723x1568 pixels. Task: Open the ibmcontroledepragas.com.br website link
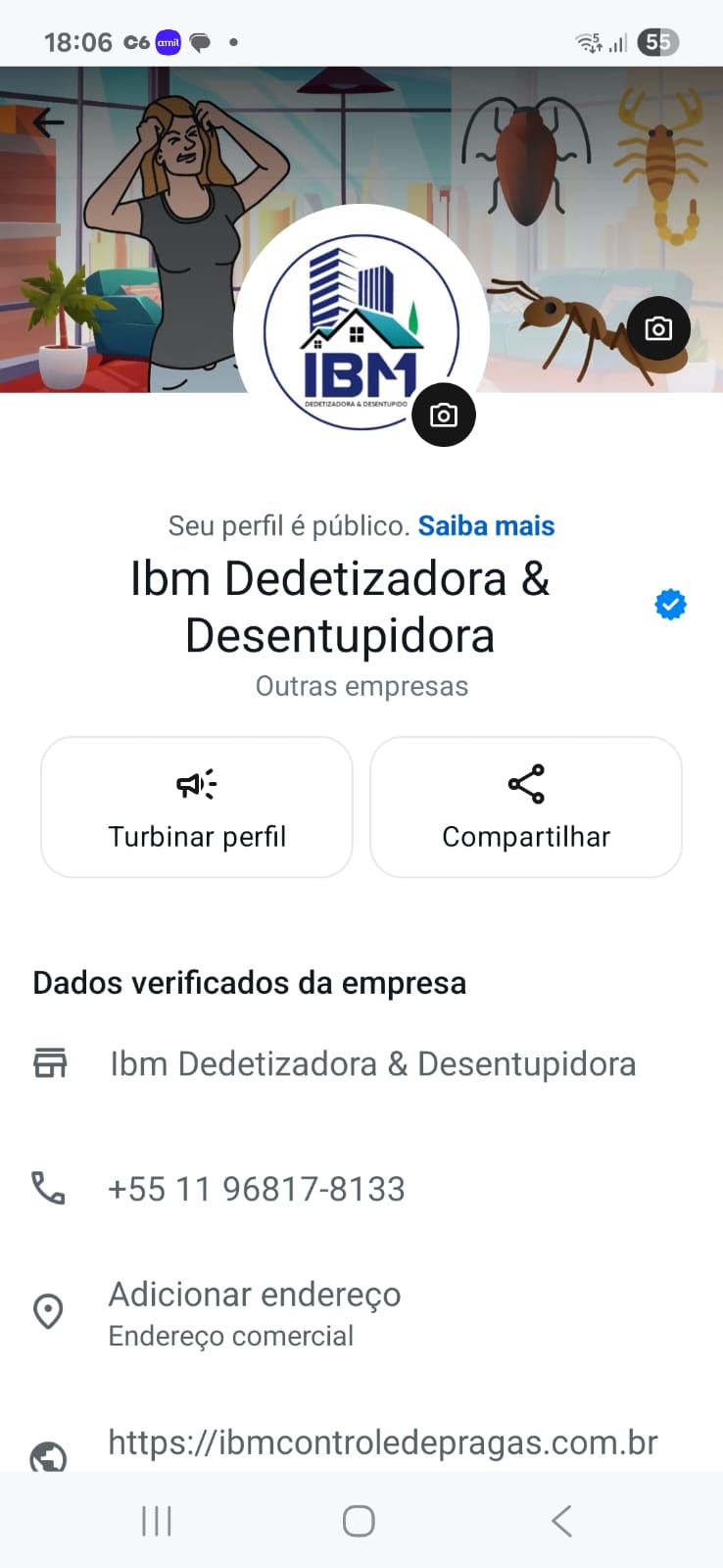click(383, 1442)
